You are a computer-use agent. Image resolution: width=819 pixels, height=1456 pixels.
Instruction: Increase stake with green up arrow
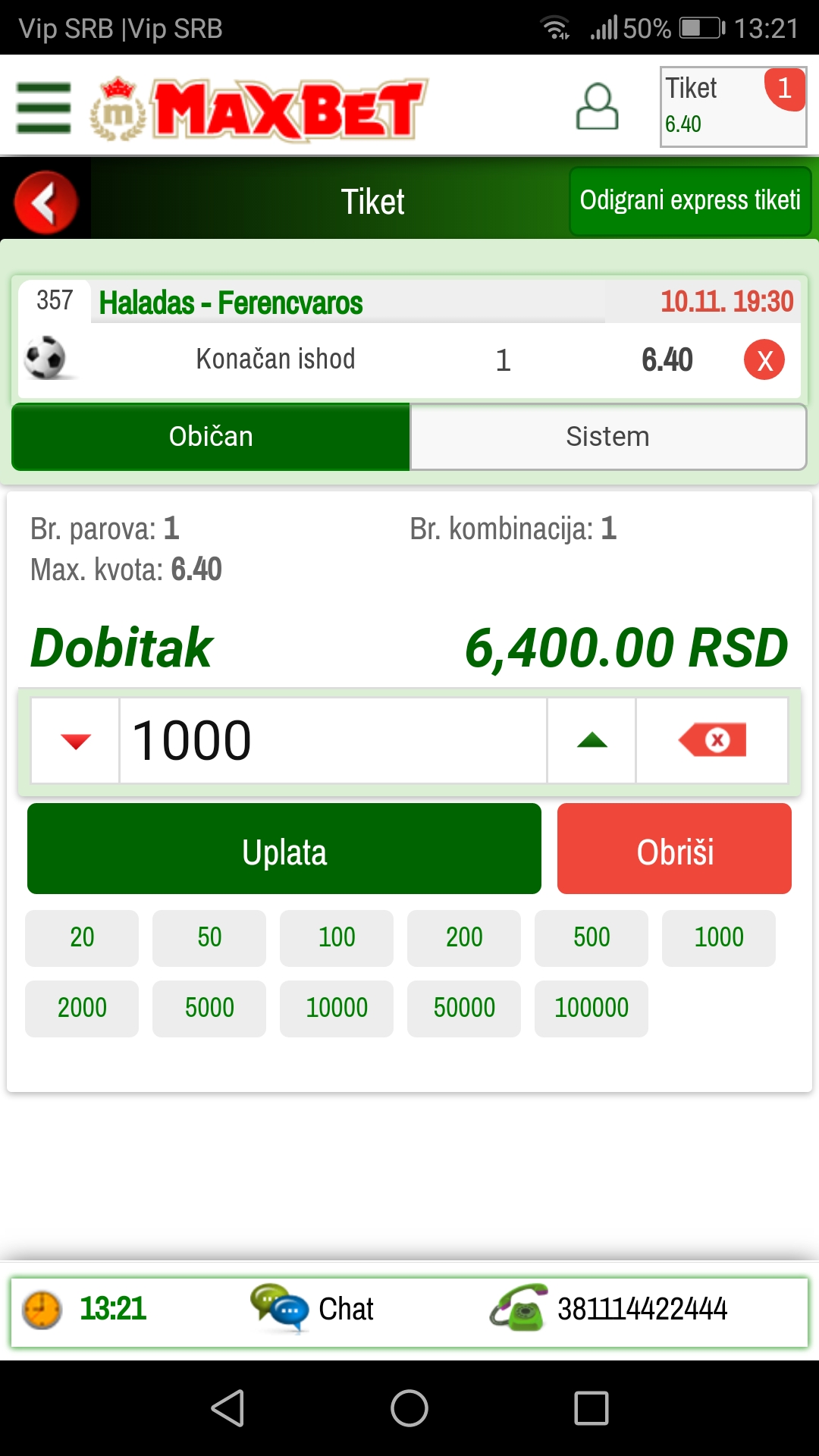coord(591,741)
